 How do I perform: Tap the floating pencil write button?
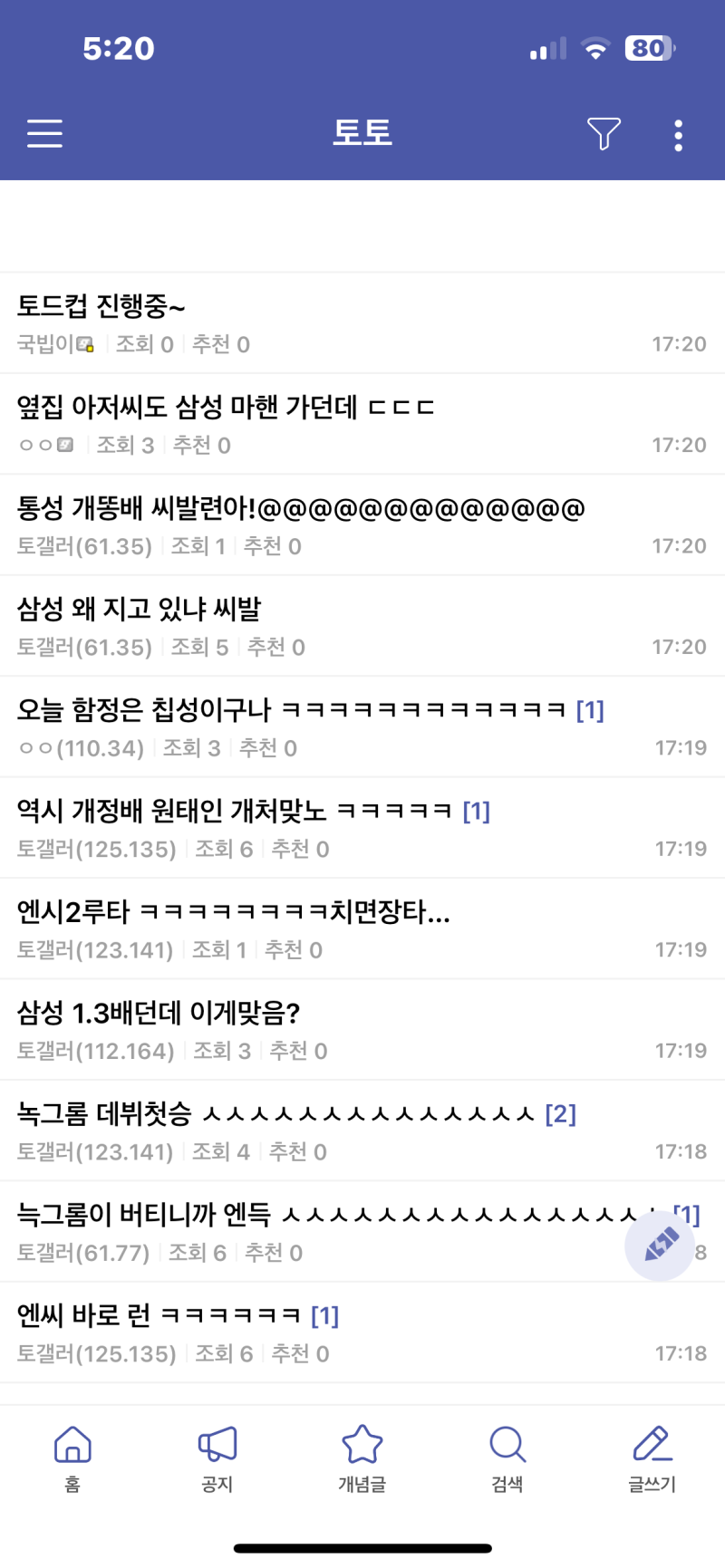(660, 1246)
